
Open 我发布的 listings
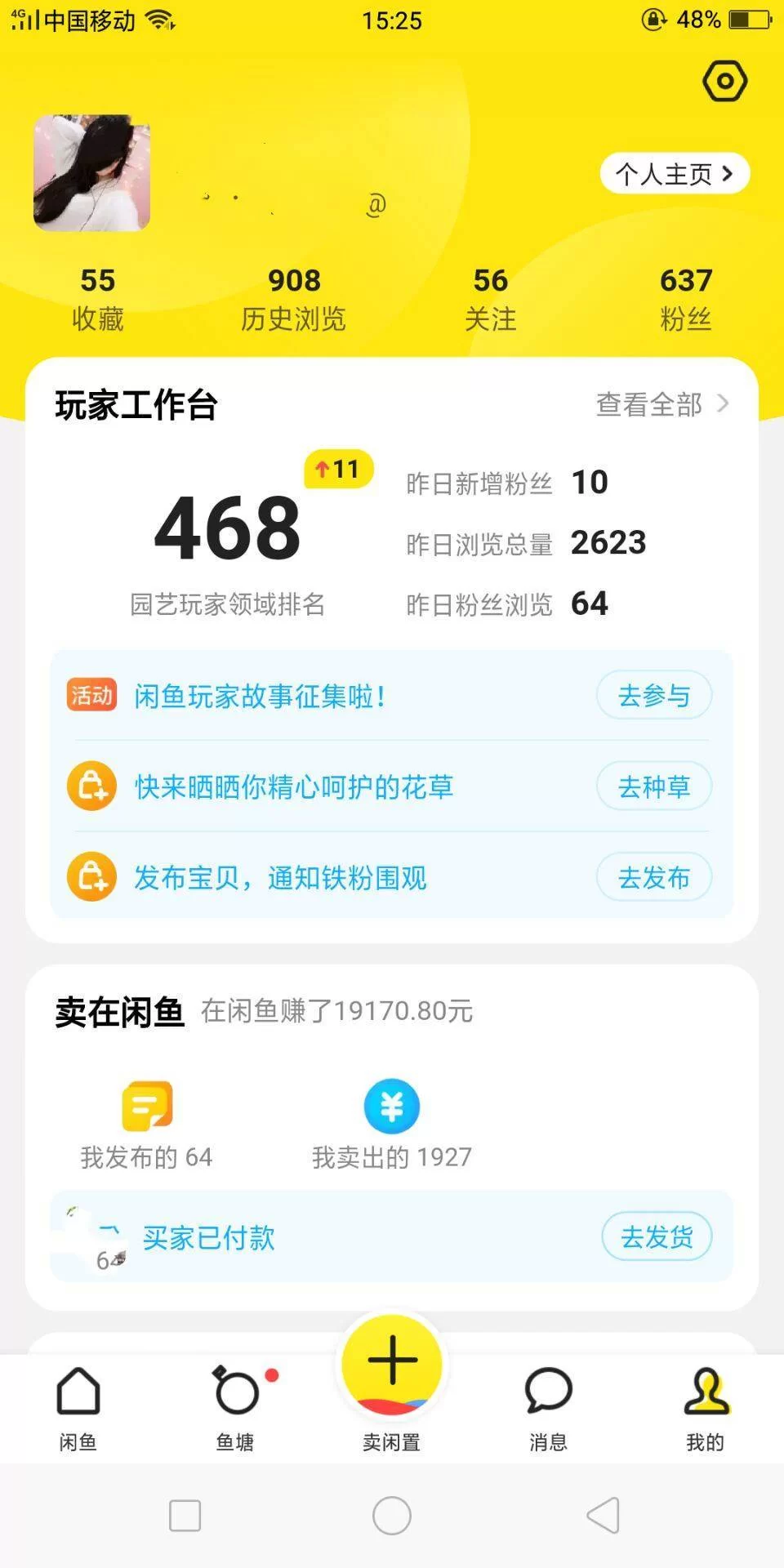tap(147, 1125)
